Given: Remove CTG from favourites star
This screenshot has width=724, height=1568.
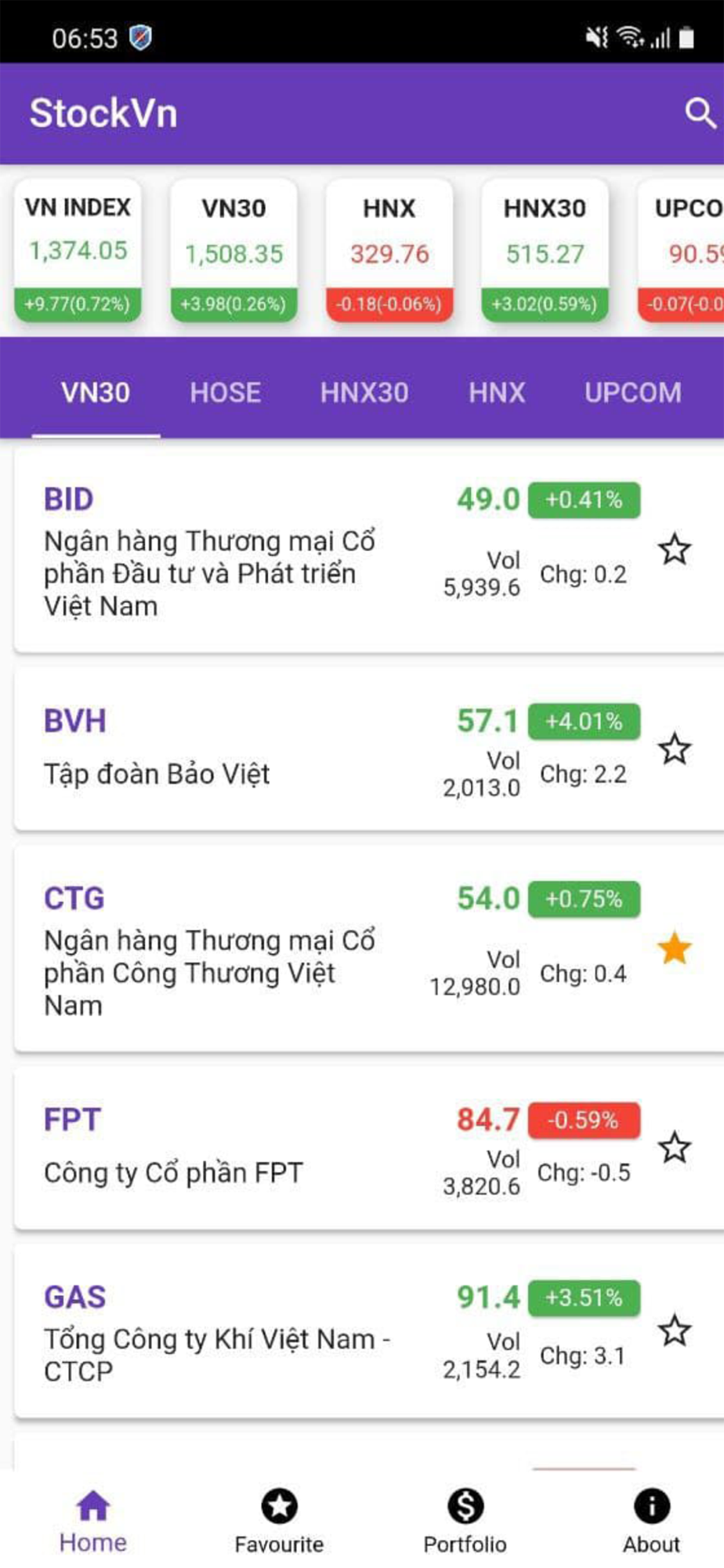Looking at the screenshot, I should [674, 949].
